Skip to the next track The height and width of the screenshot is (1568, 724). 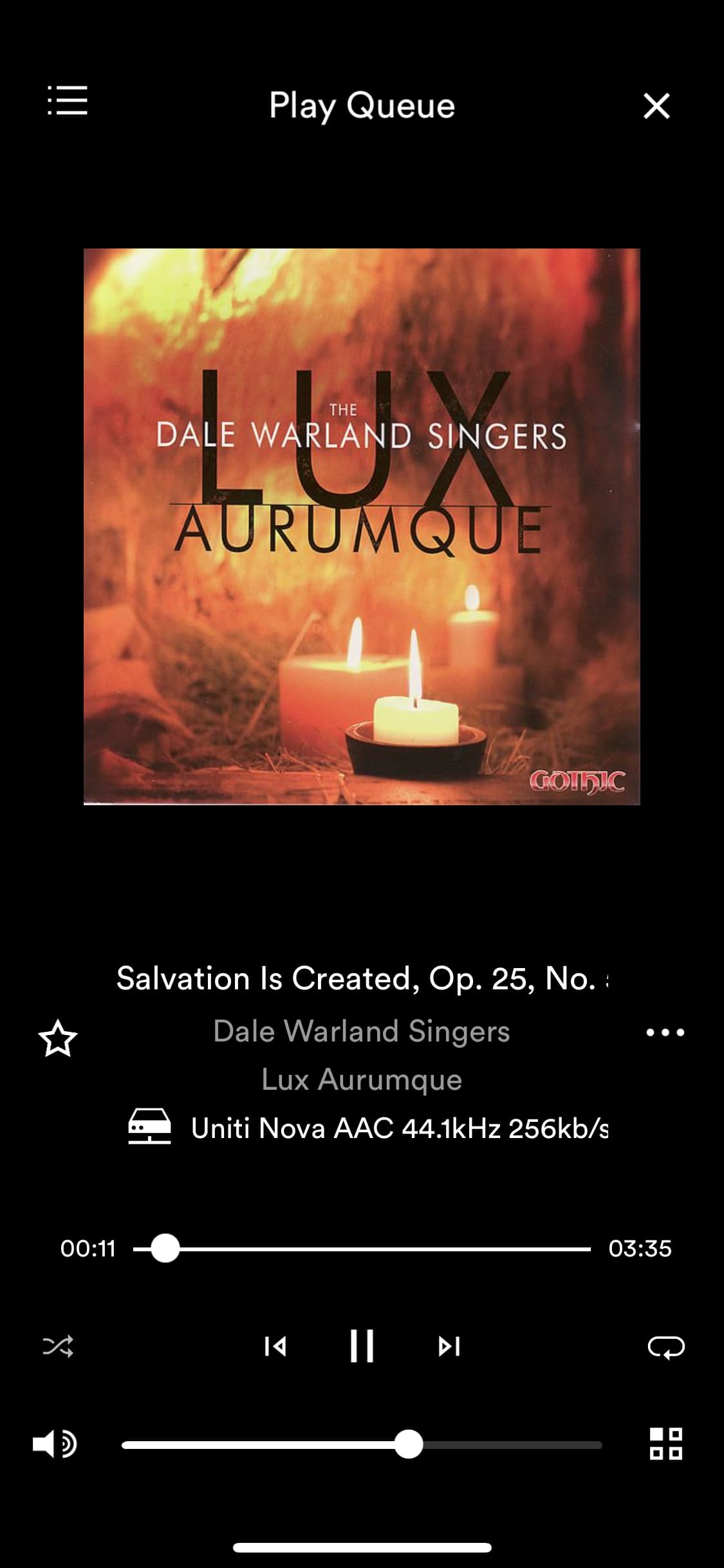449,1347
